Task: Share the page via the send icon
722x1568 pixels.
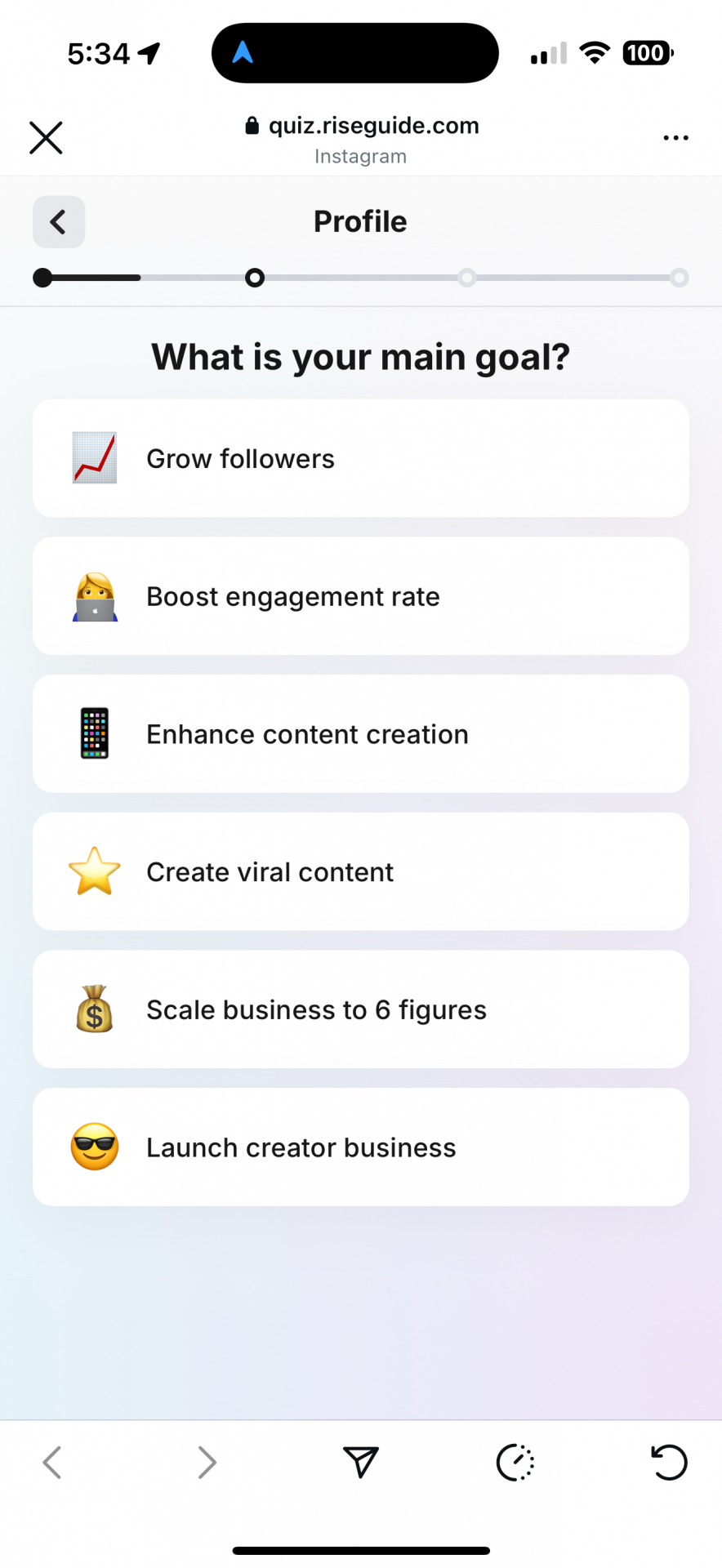Action: (360, 1462)
